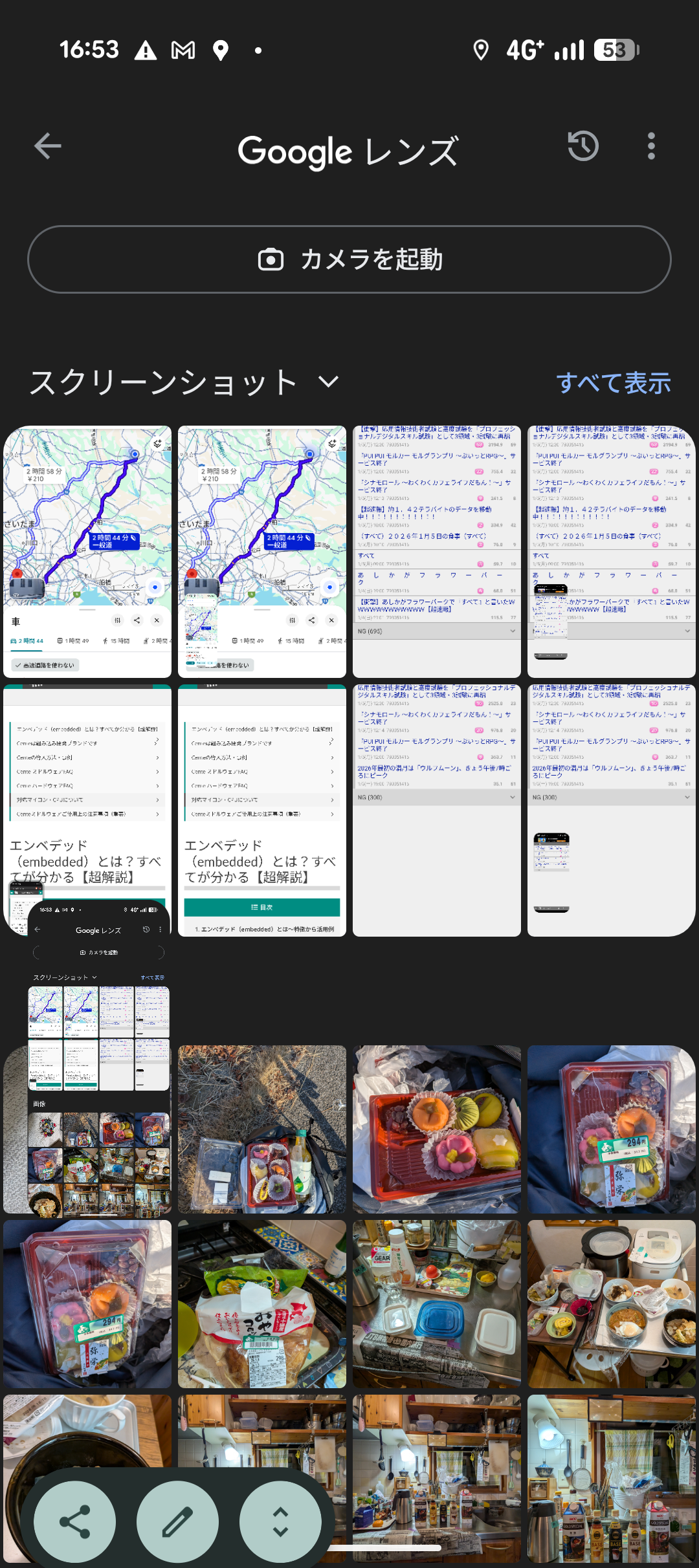
Task: Launch the camera with カメラを起動
Action: pos(349,259)
